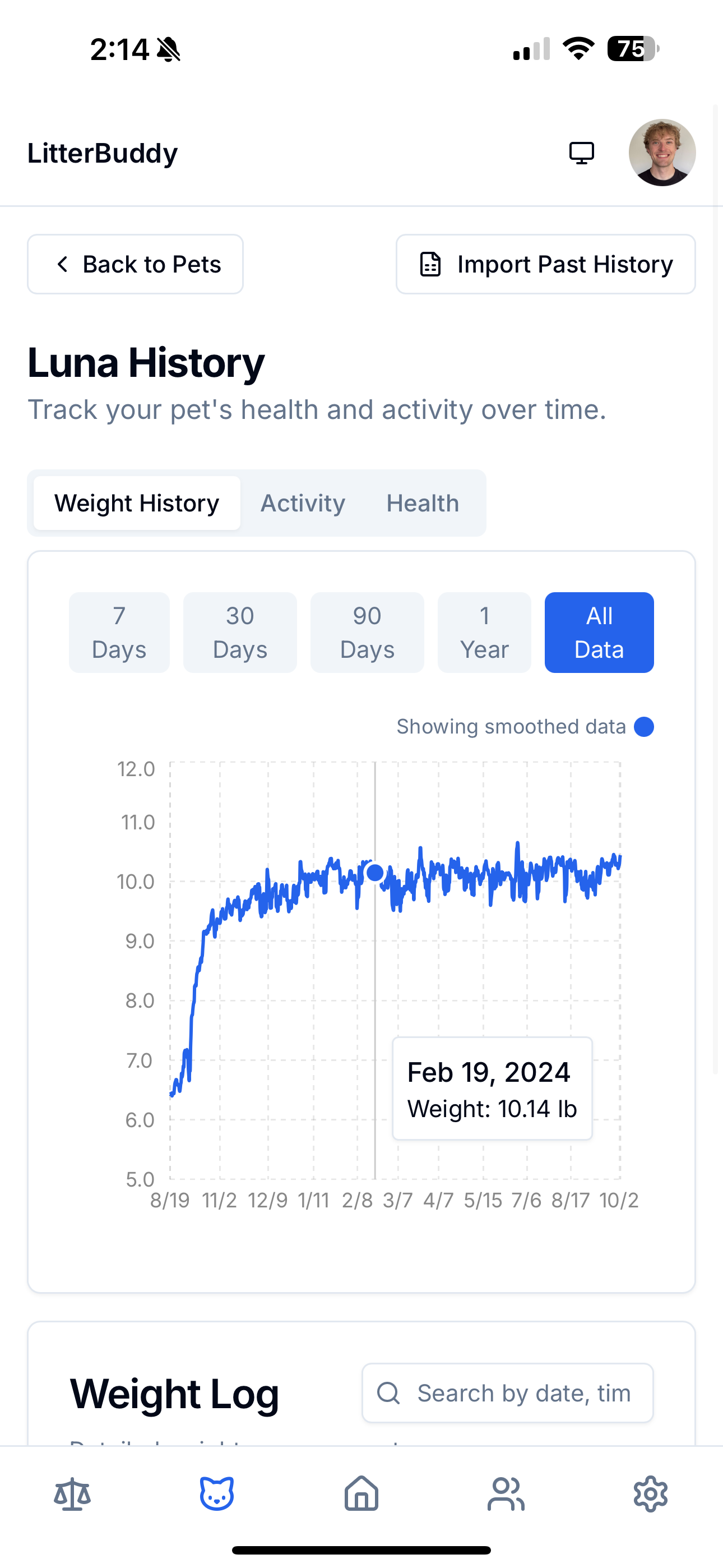Click the monitor icon near the profile picture
This screenshot has width=723, height=1568.
pyautogui.click(x=582, y=153)
